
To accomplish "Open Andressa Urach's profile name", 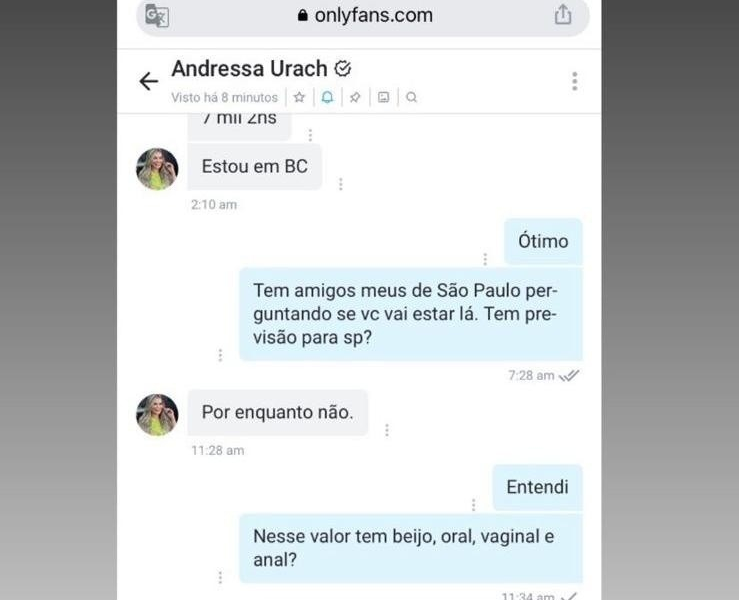I will (249, 69).
